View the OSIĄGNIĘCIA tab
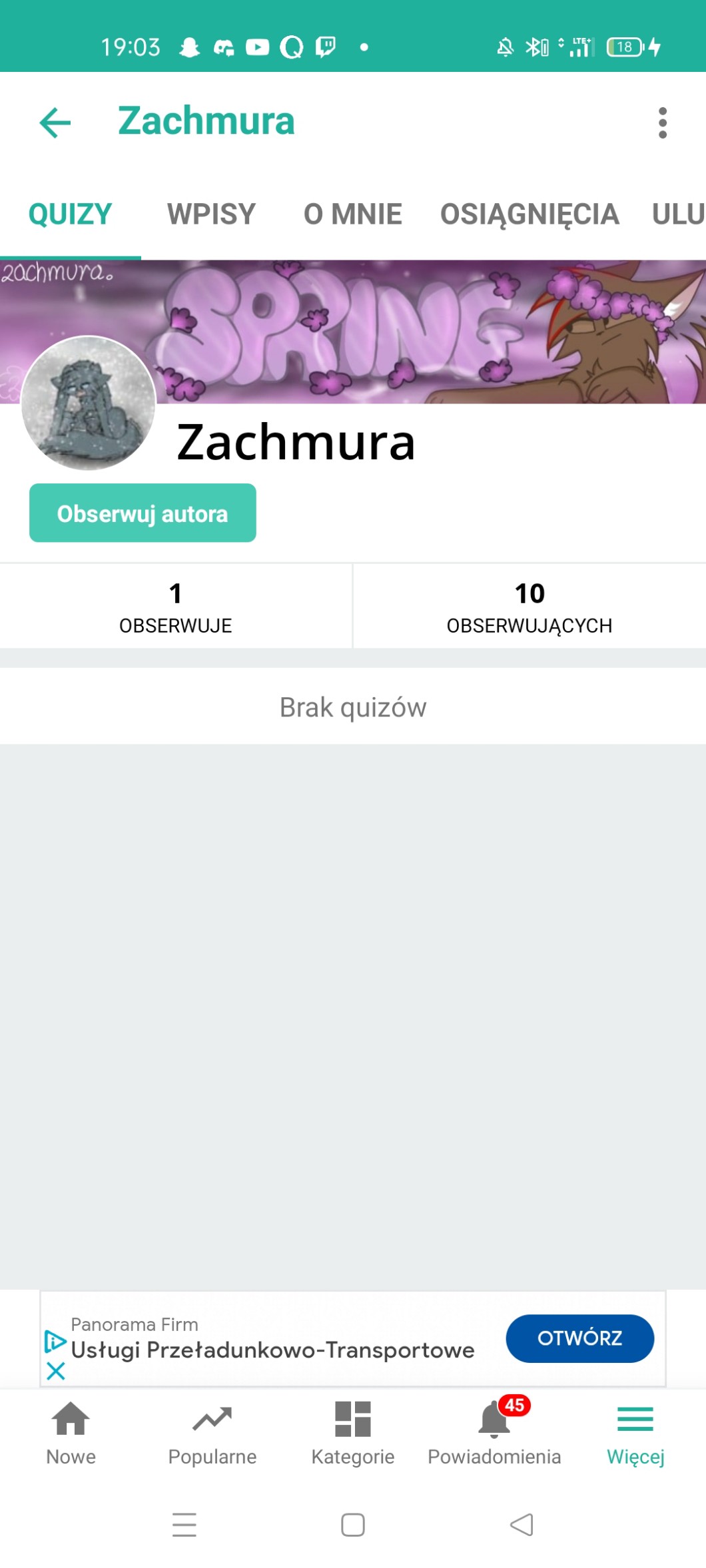The width and height of the screenshot is (706, 1568). tap(529, 214)
